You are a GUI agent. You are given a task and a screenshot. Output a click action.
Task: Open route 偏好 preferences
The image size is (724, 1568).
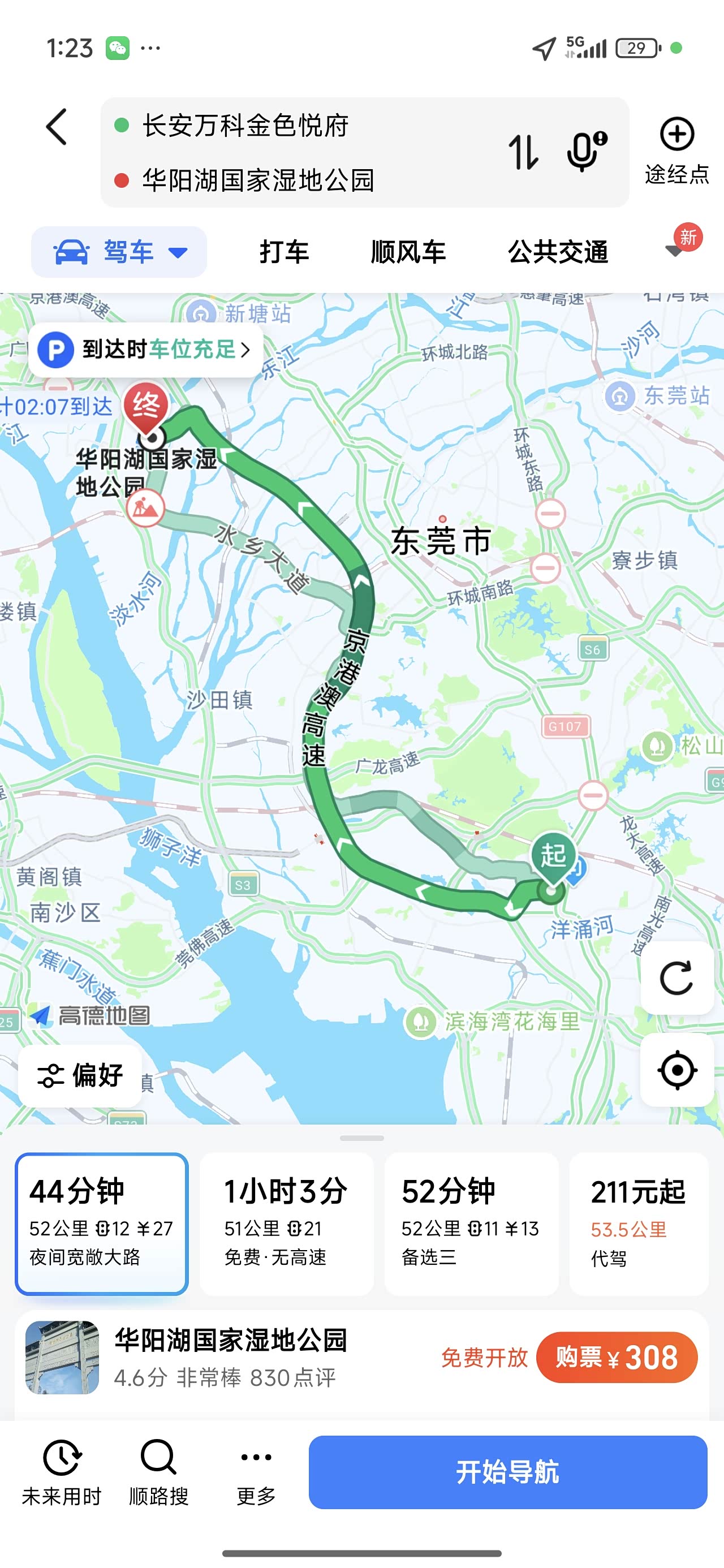pos(80,1075)
